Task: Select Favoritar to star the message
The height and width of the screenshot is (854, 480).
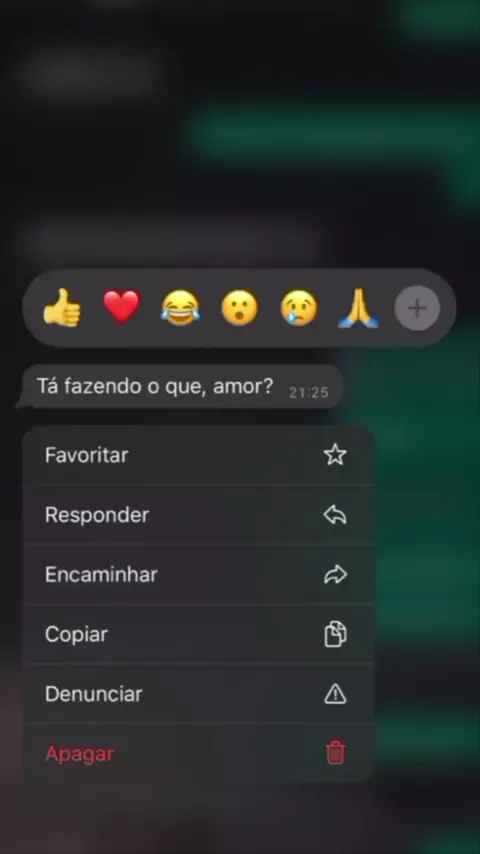Action: (x=198, y=455)
